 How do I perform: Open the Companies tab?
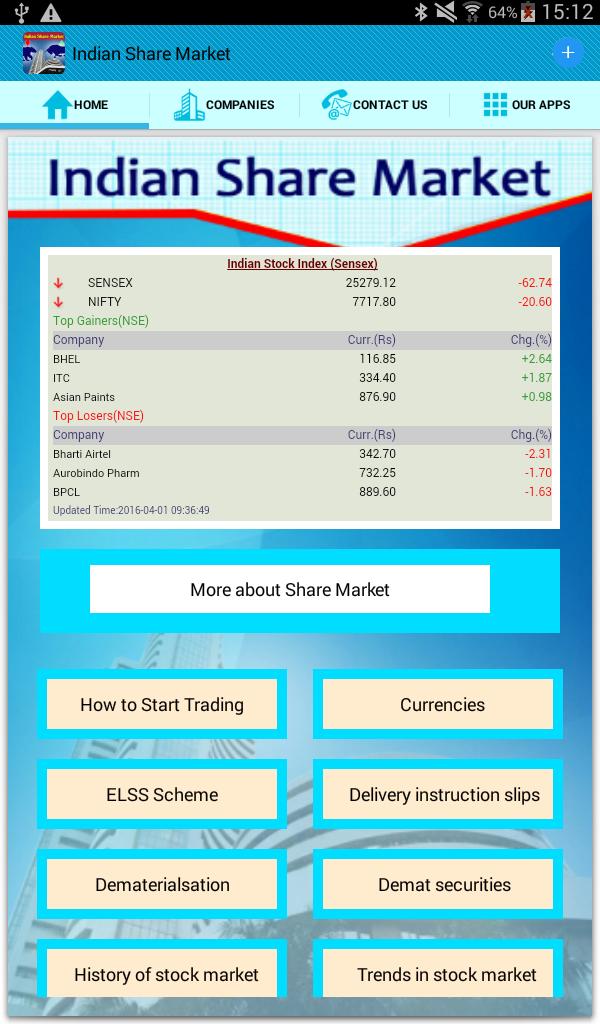click(x=224, y=105)
